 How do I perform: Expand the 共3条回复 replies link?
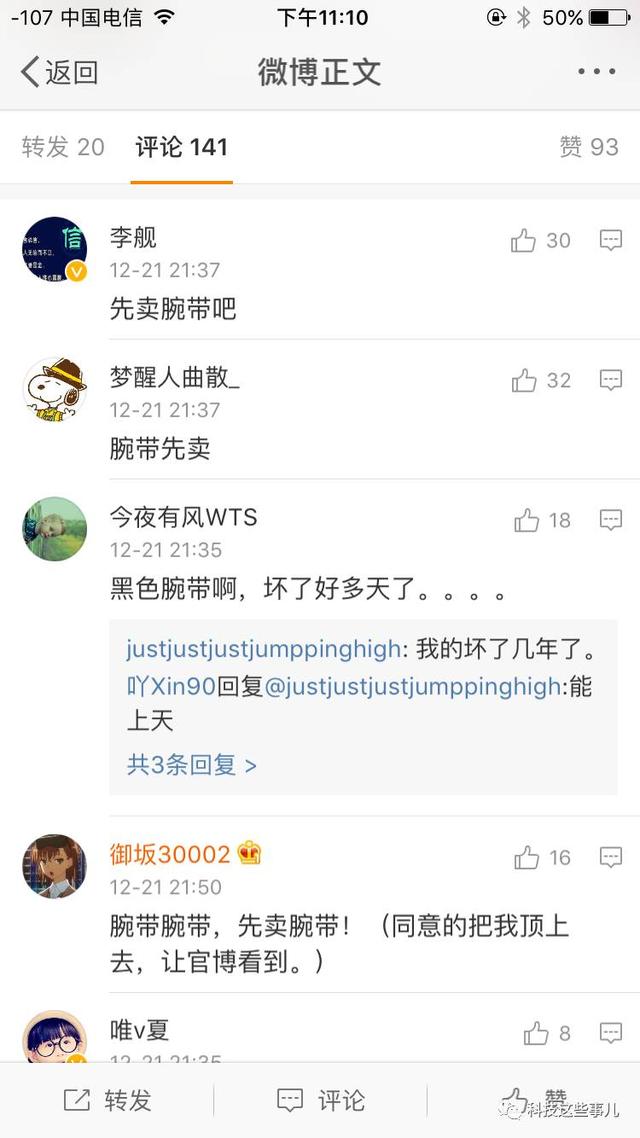pos(192,764)
